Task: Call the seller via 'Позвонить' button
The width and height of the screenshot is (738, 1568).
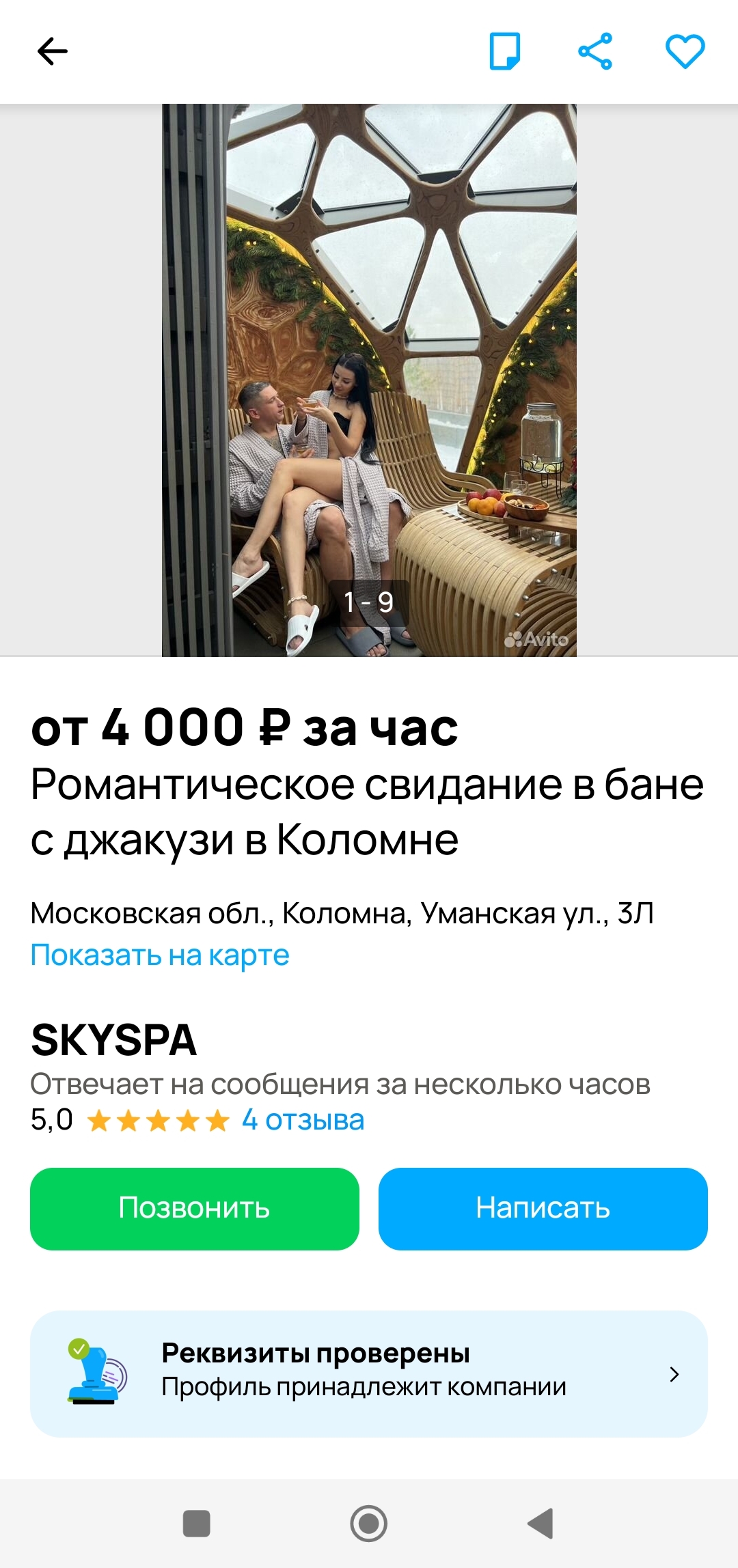Action: pyautogui.click(x=195, y=1209)
